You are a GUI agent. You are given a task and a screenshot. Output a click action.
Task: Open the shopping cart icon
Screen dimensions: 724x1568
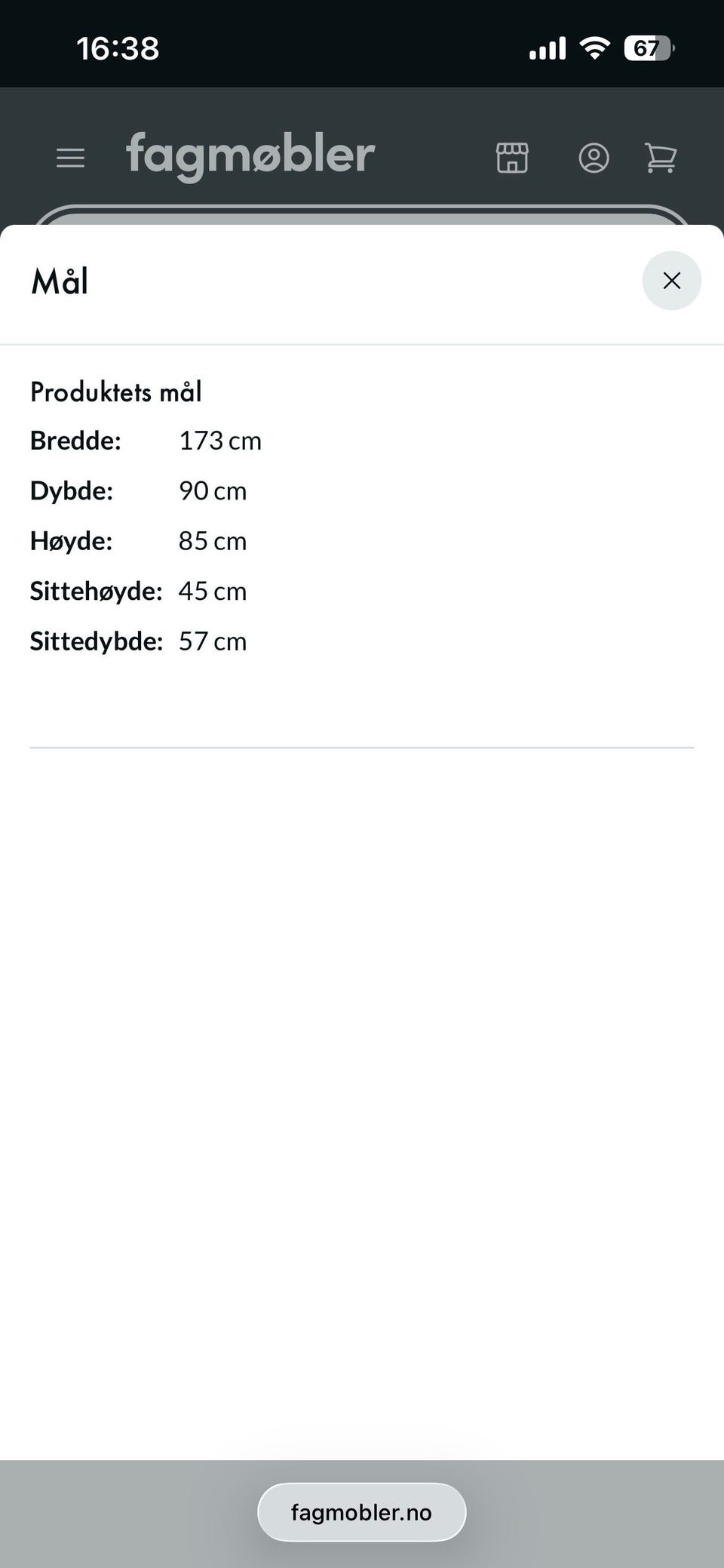662,158
